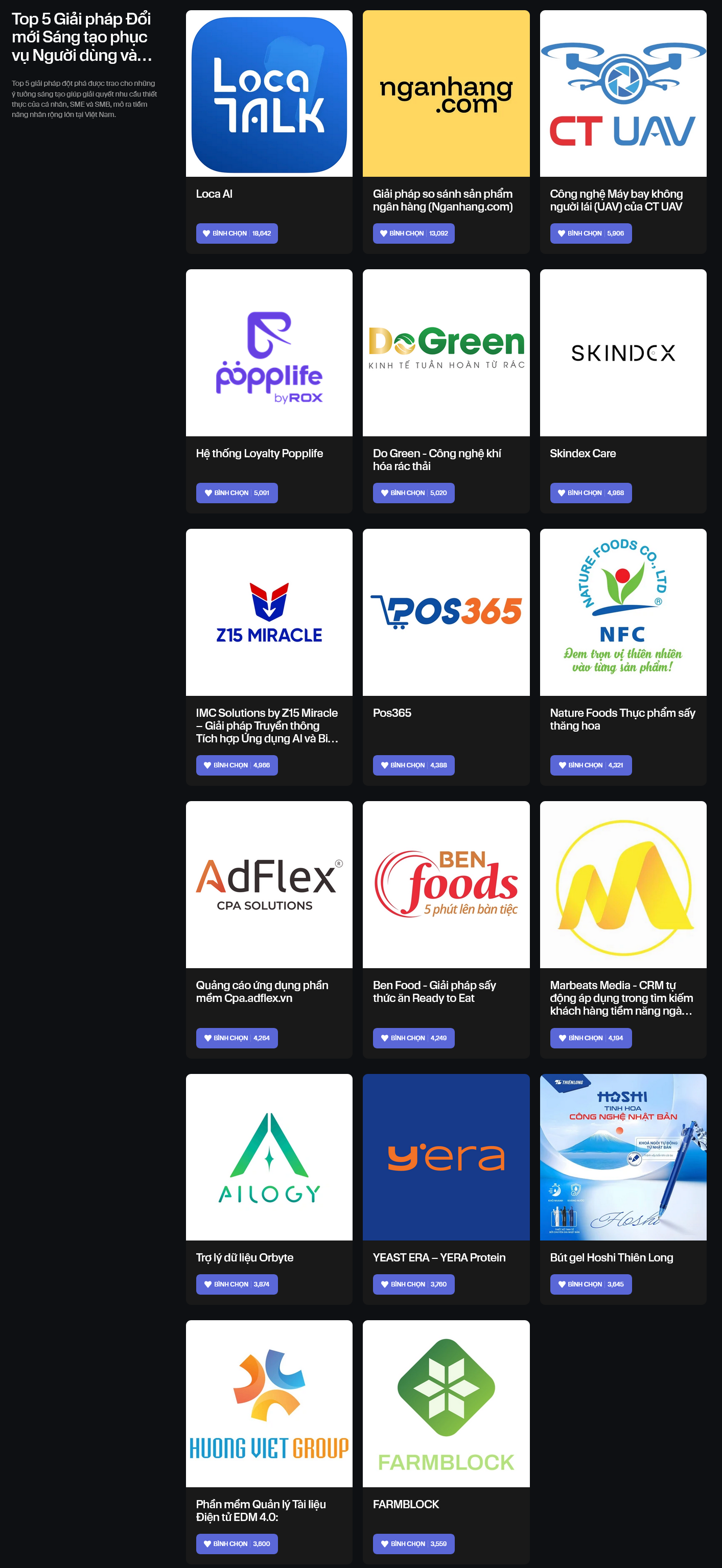Open the Marbeats Media CRM card
Viewport: 722px width, 1568px height.
[623, 884]
